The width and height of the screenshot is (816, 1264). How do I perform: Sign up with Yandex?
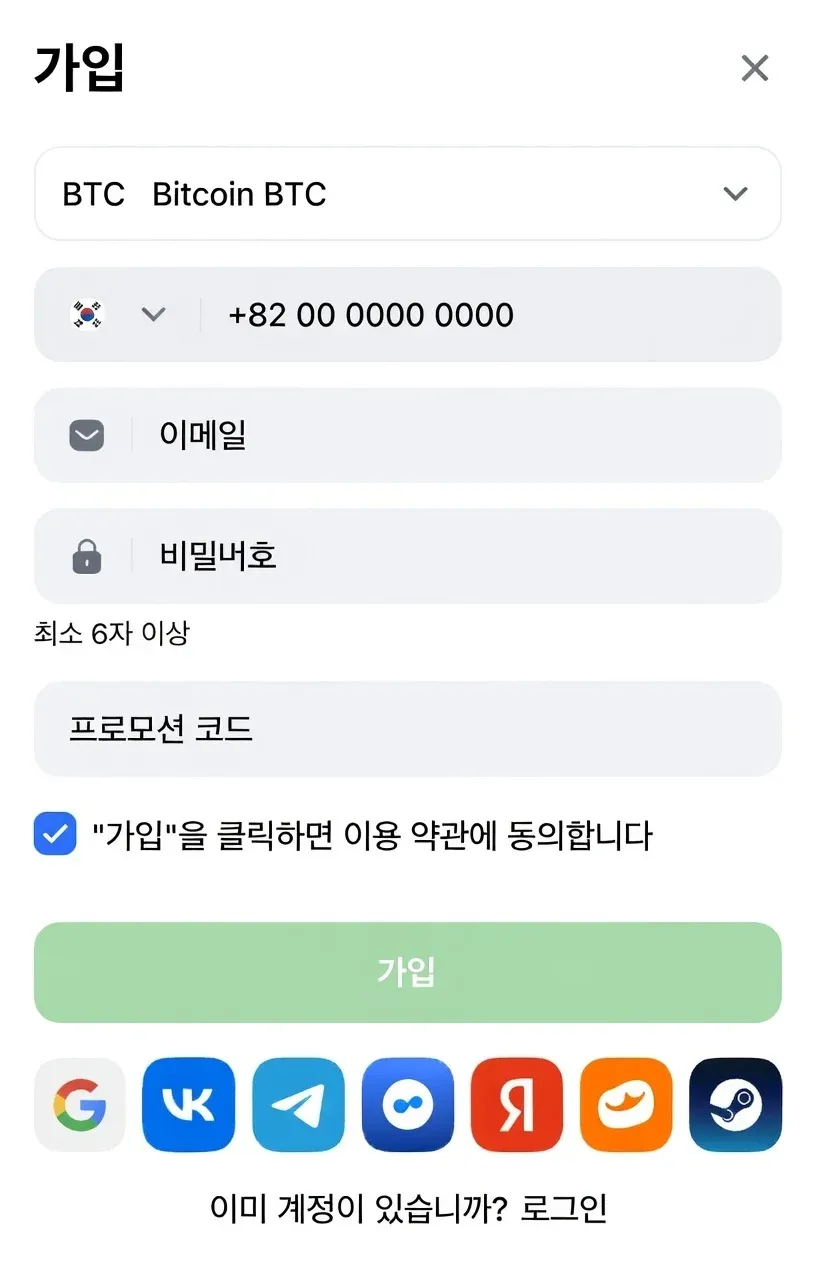pos(517,1105)
